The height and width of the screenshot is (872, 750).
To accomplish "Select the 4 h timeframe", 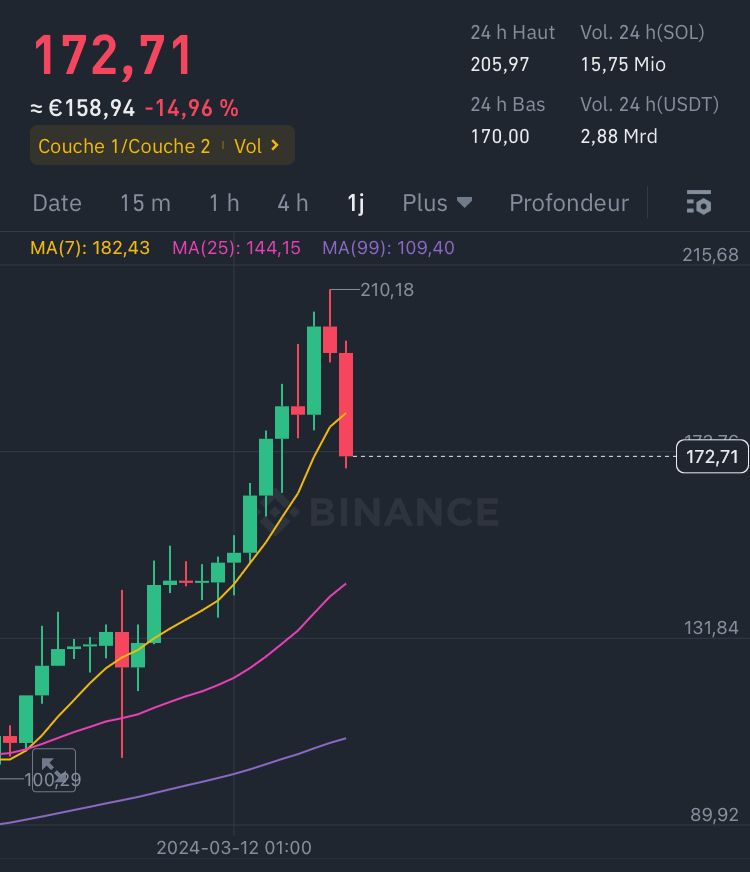I will tap(293, 203).
